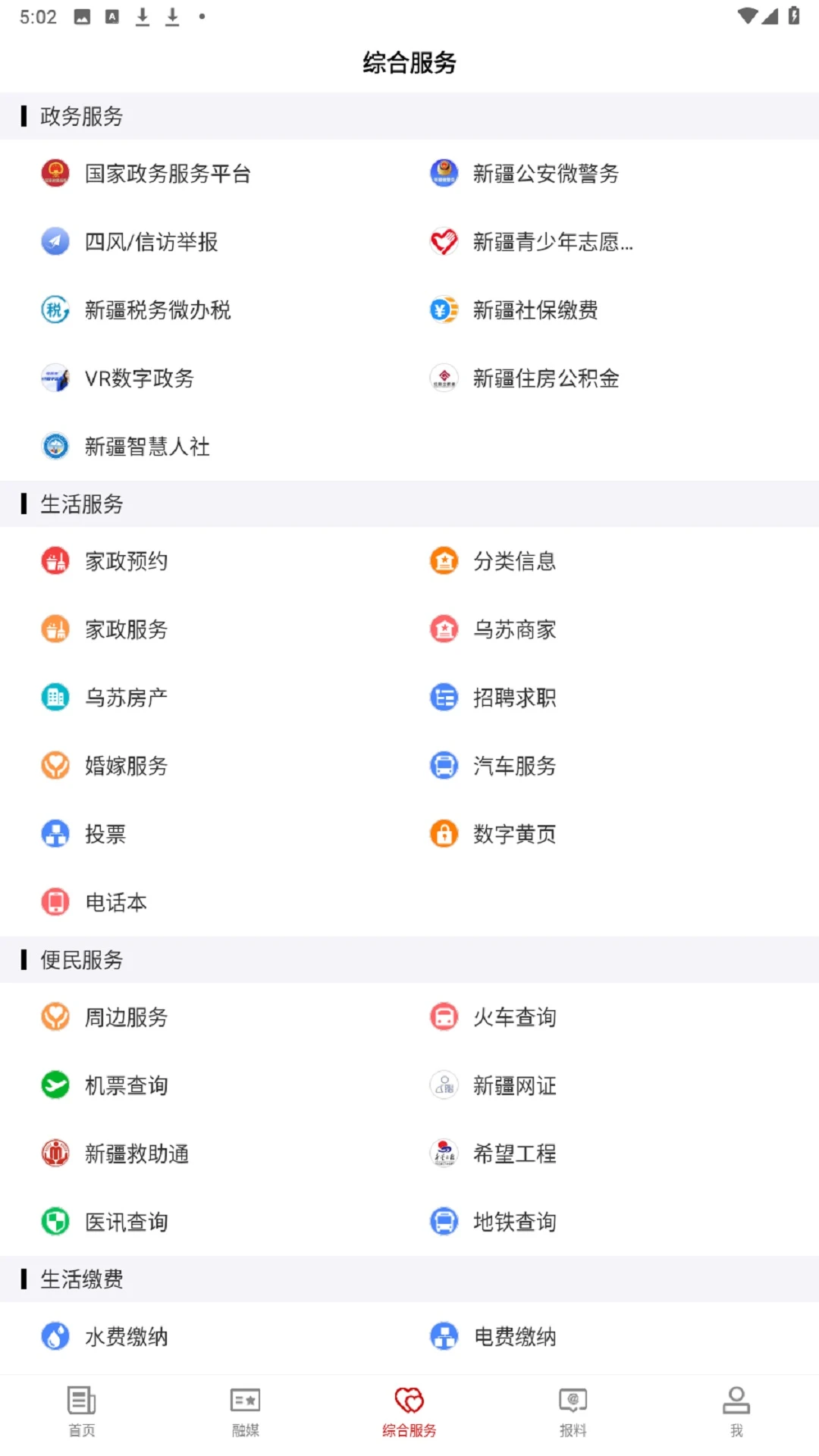This screenshot has height=1456, width=819.
Task: Switch to 首页 tab
Action: 81,1410
